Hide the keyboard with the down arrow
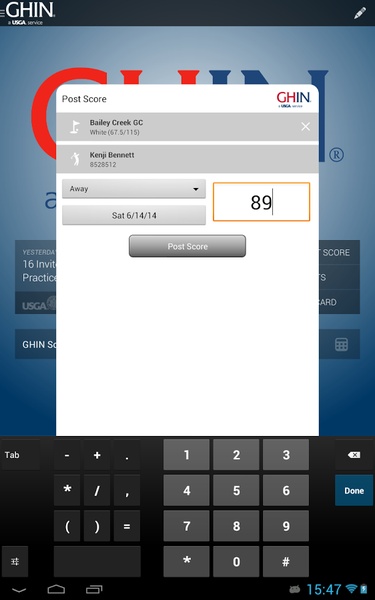Viewport: 375px width, 600px height. (x=18, y=590)
